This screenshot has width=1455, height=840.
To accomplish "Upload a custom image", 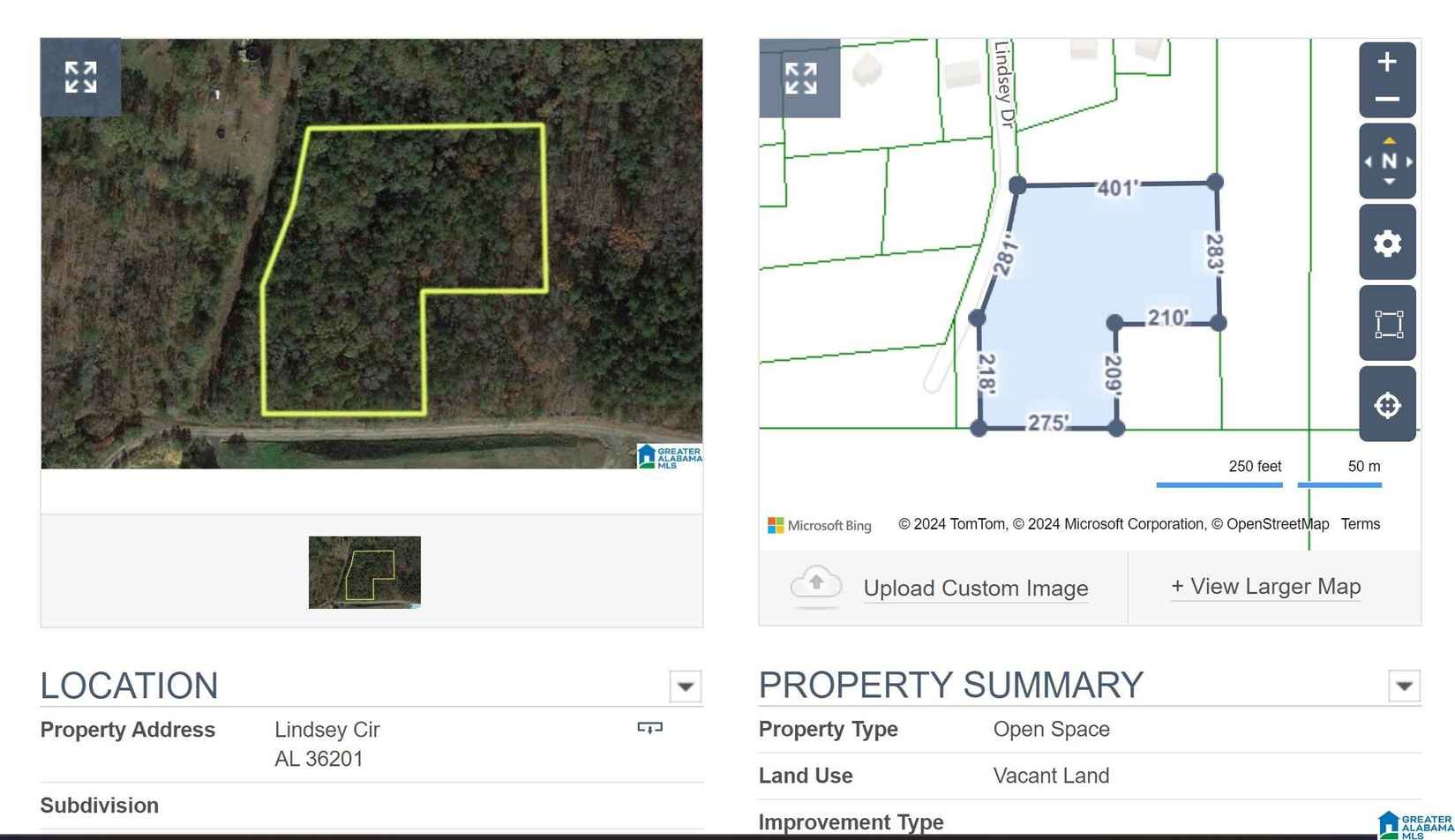I will click(x=975, y=589).
